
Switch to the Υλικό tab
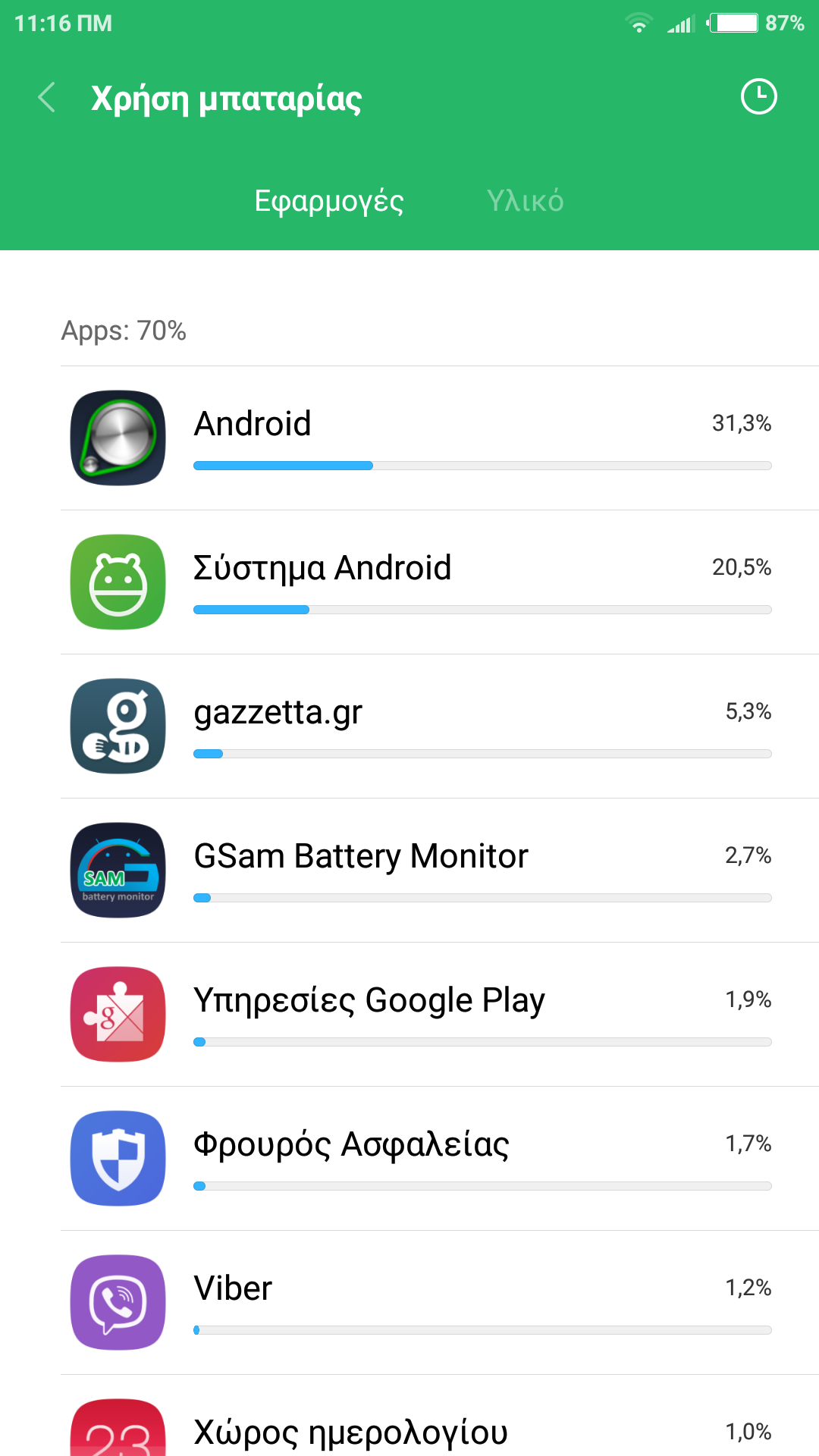tap(525, 201)
